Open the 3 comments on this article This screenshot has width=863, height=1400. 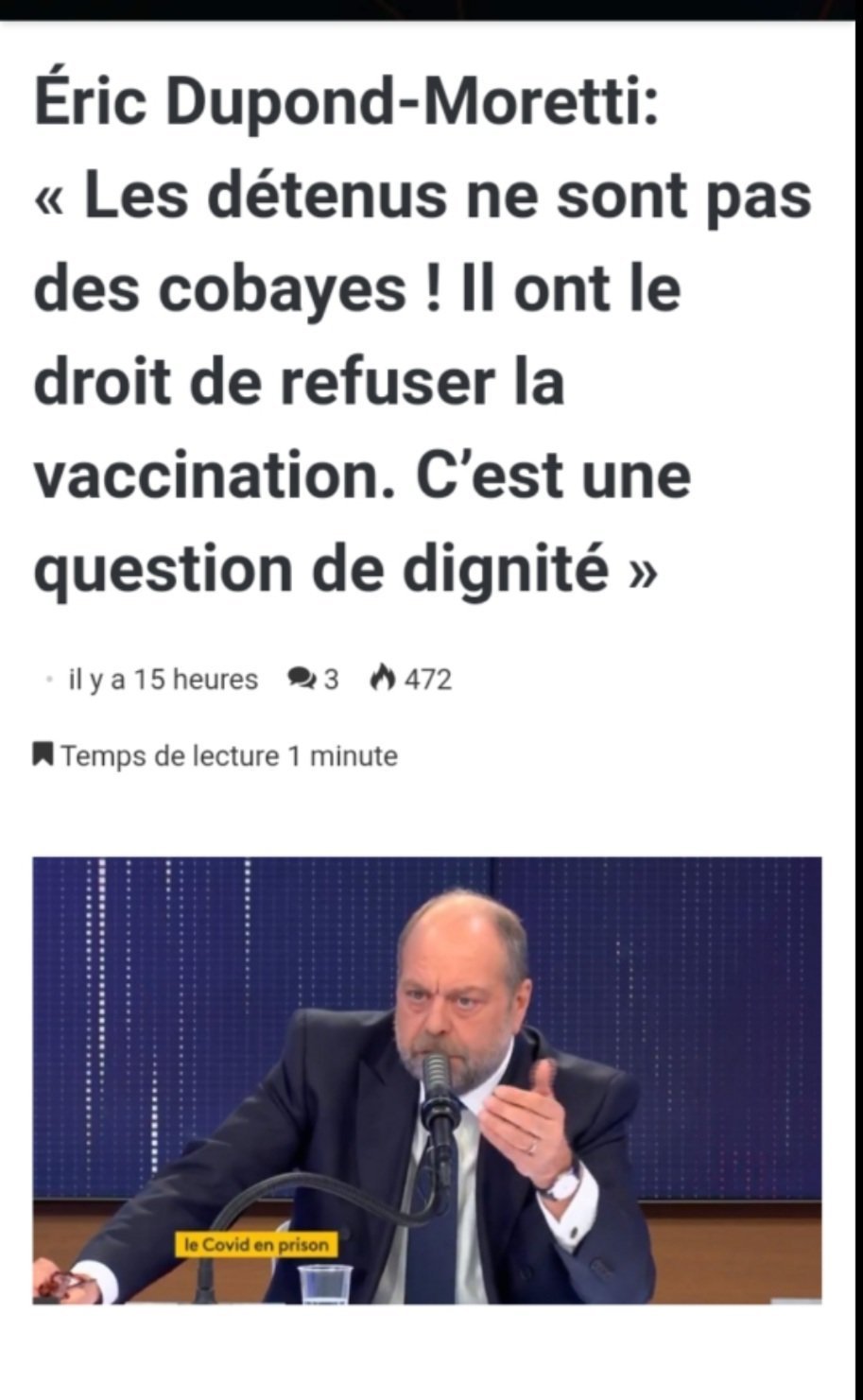(x=313, y=679)
